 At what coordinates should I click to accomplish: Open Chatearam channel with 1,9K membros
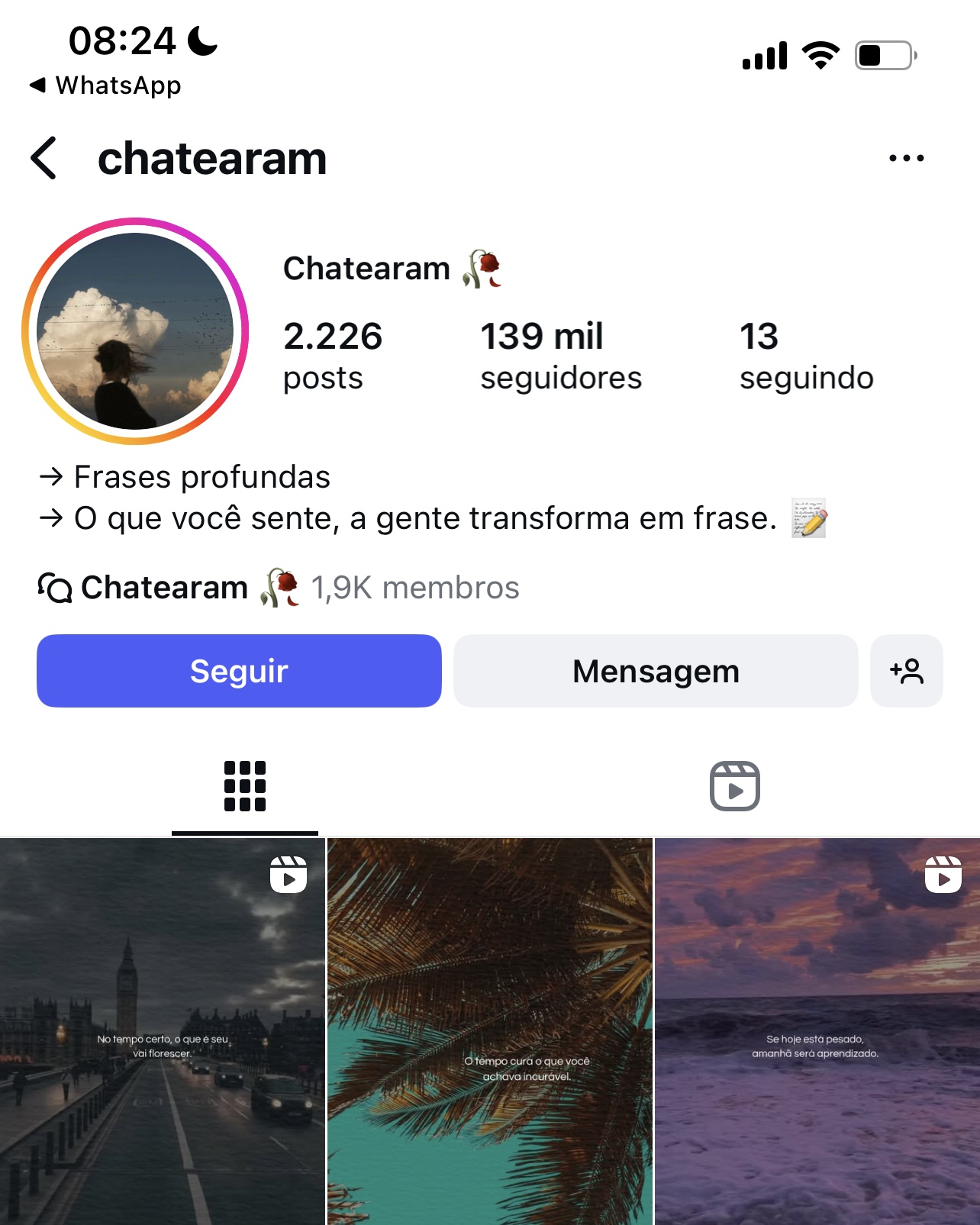(279, 588)
